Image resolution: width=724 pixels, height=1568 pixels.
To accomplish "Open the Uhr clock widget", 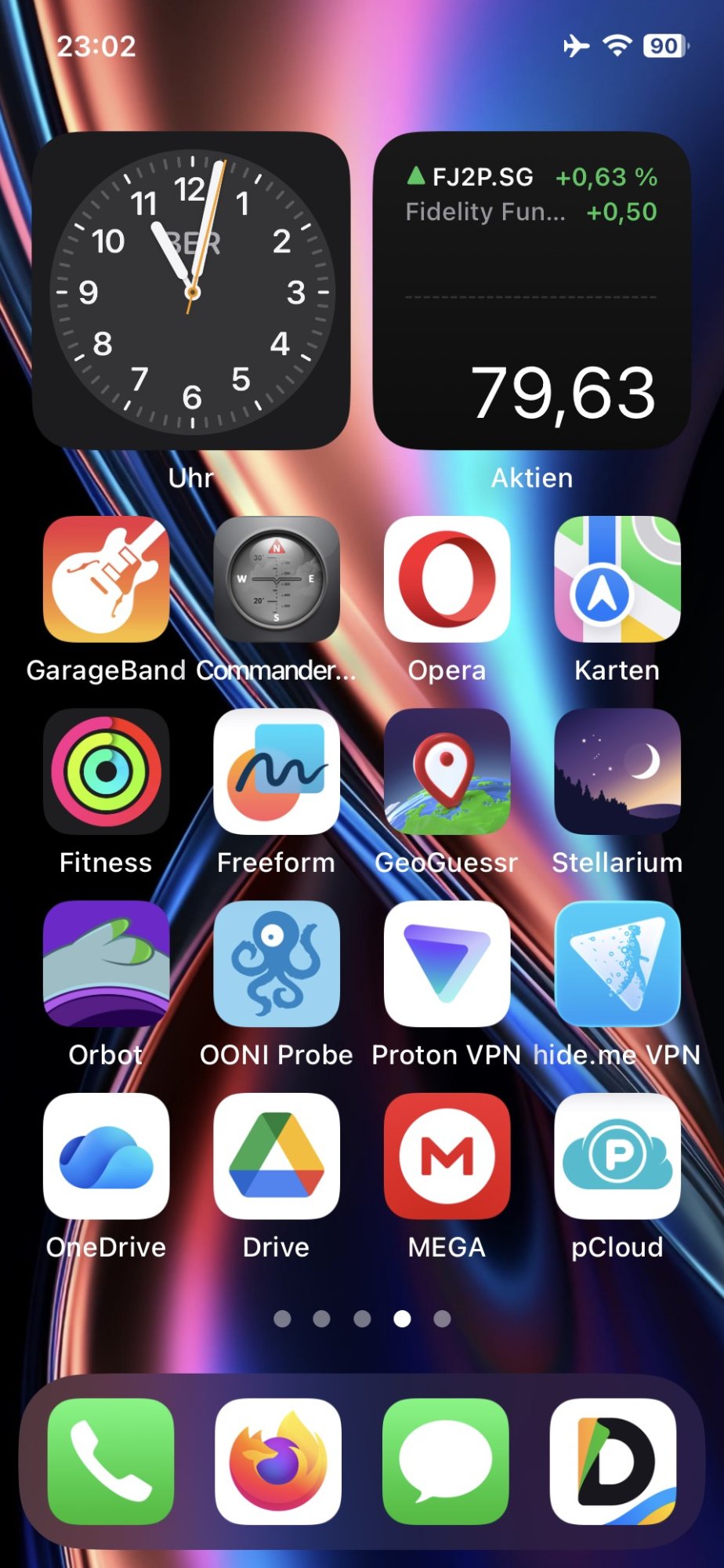I will (191, 291).
